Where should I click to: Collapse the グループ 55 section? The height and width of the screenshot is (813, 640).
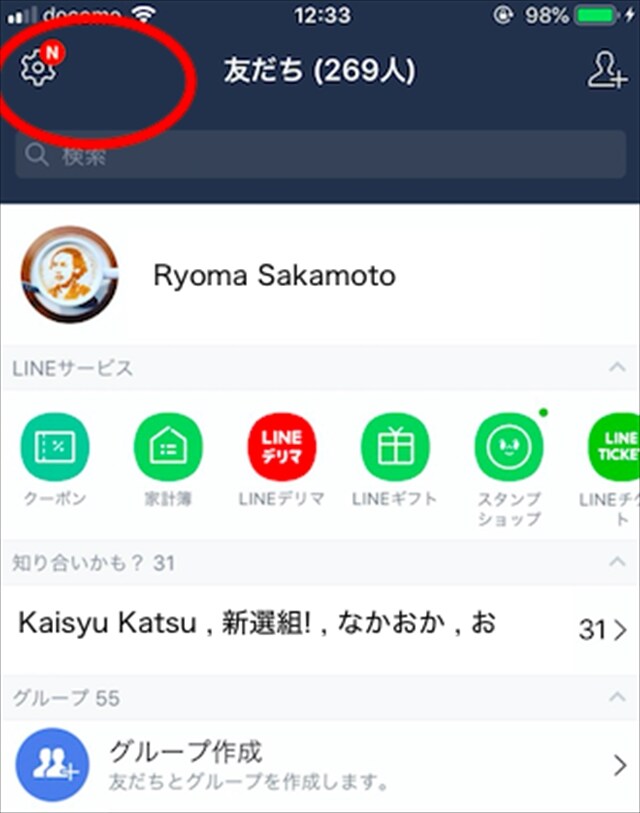point(617,697)
